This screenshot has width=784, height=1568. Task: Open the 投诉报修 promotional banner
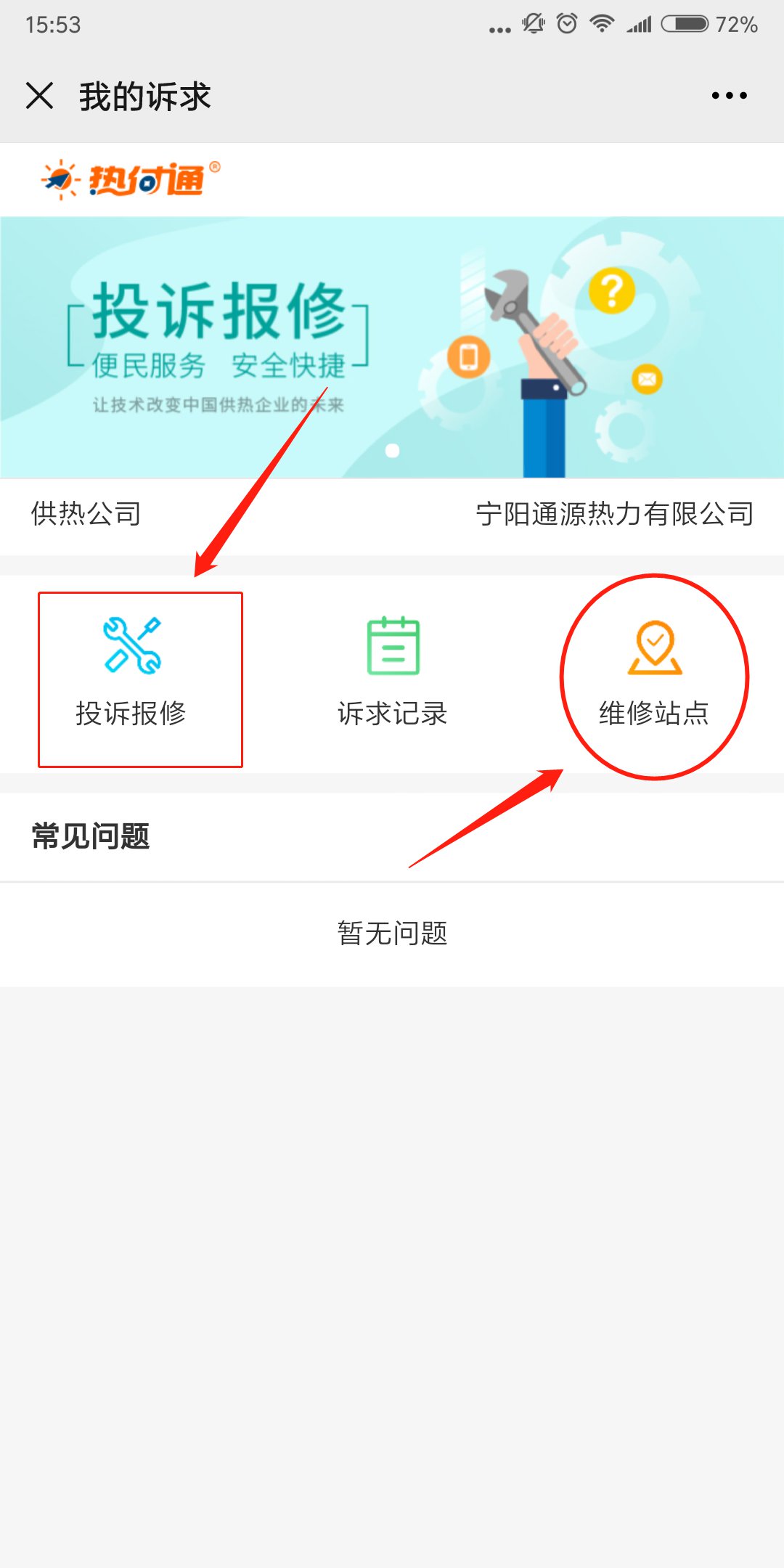coord(392,347)
